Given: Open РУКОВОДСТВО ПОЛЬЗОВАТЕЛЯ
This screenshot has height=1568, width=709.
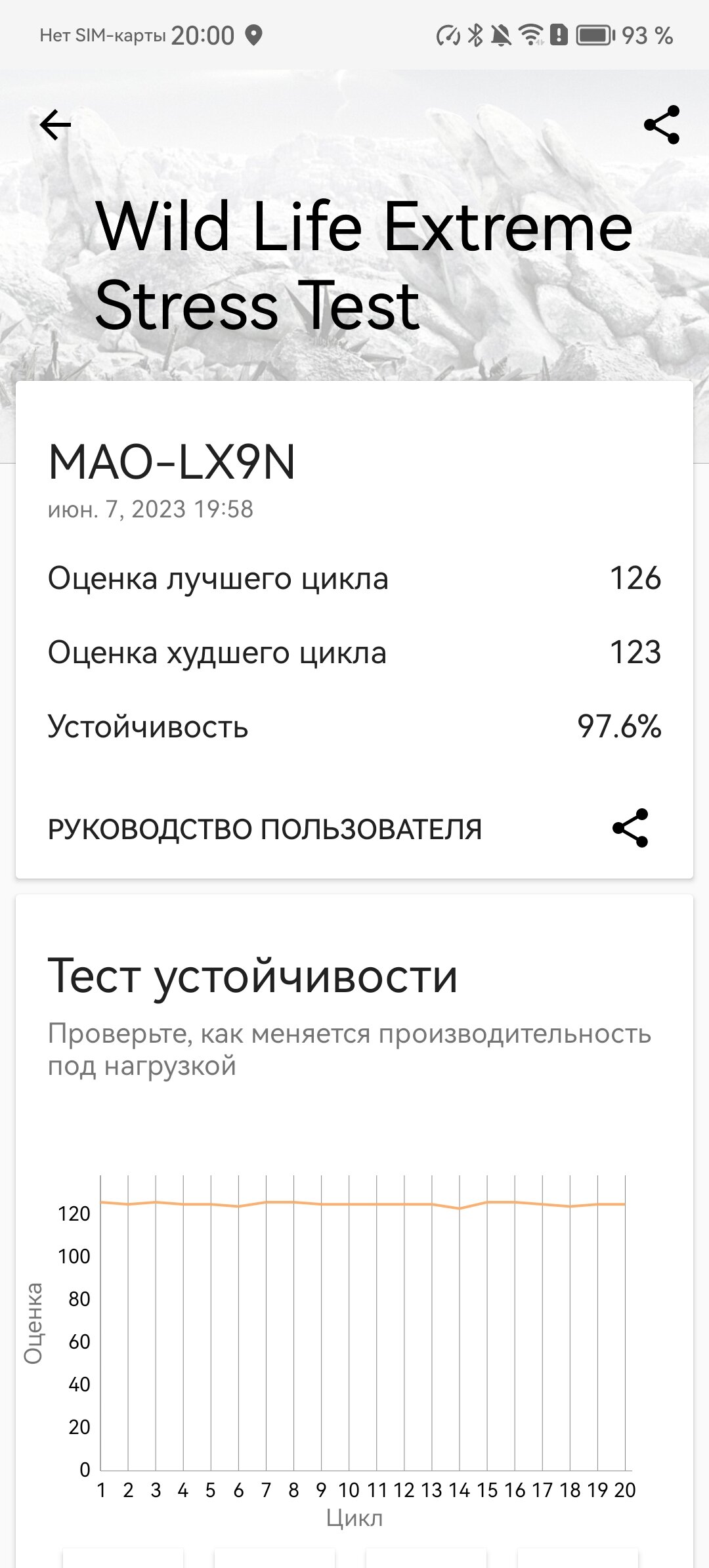Looking at the screenshot, I should pyautogui.click(x=265, y=829).
